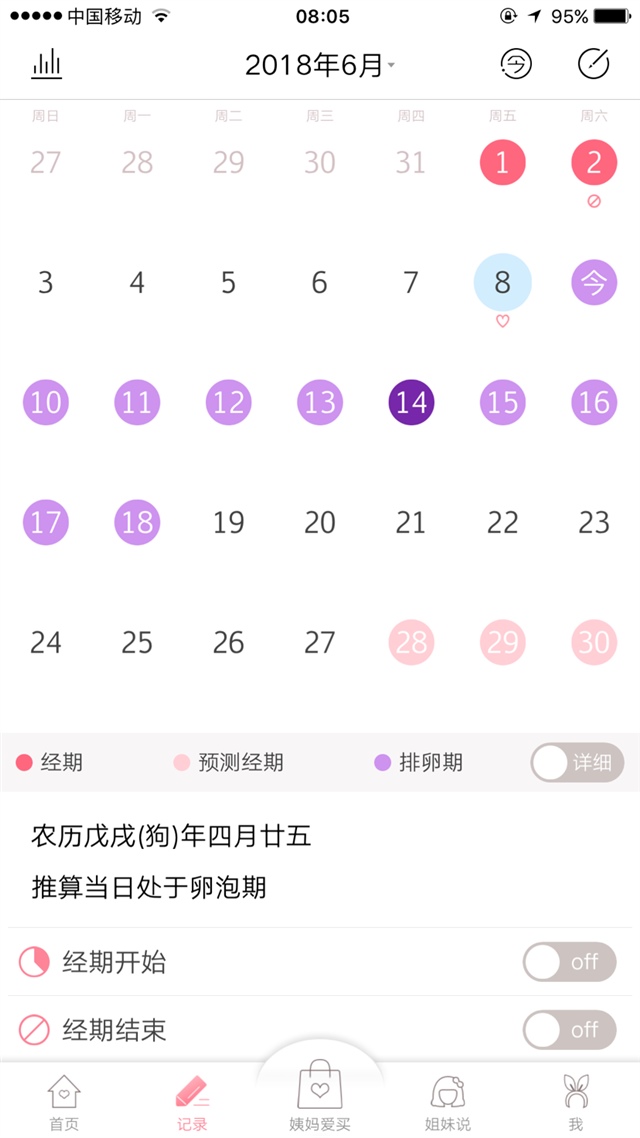Select June 14 ovulation day
The width and height of the screenshot is (640, 1138).
(411, 402)
